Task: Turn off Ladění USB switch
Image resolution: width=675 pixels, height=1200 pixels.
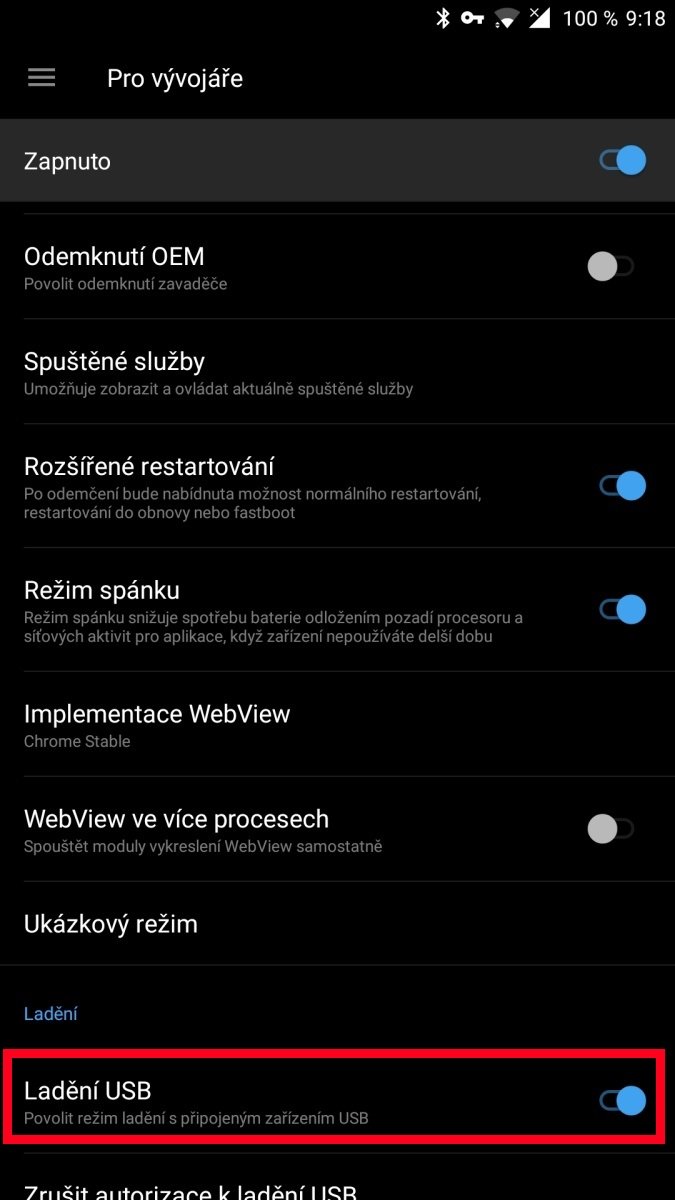Action: coord(622,1101)
